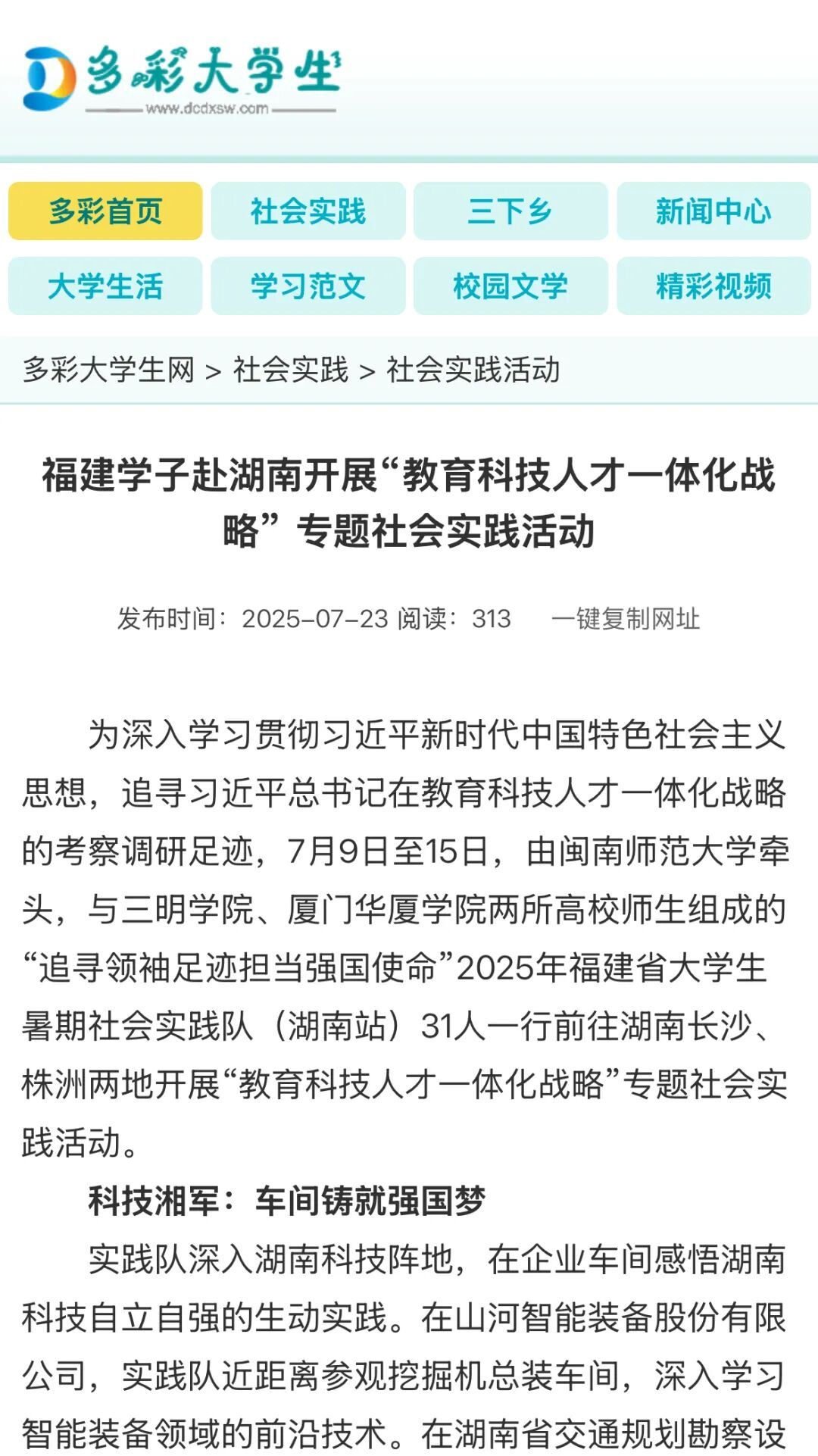Tap the 多彩大学生 site logo
The height and width of the screenshot is (1456, 818).
click(x=182, y=78)
